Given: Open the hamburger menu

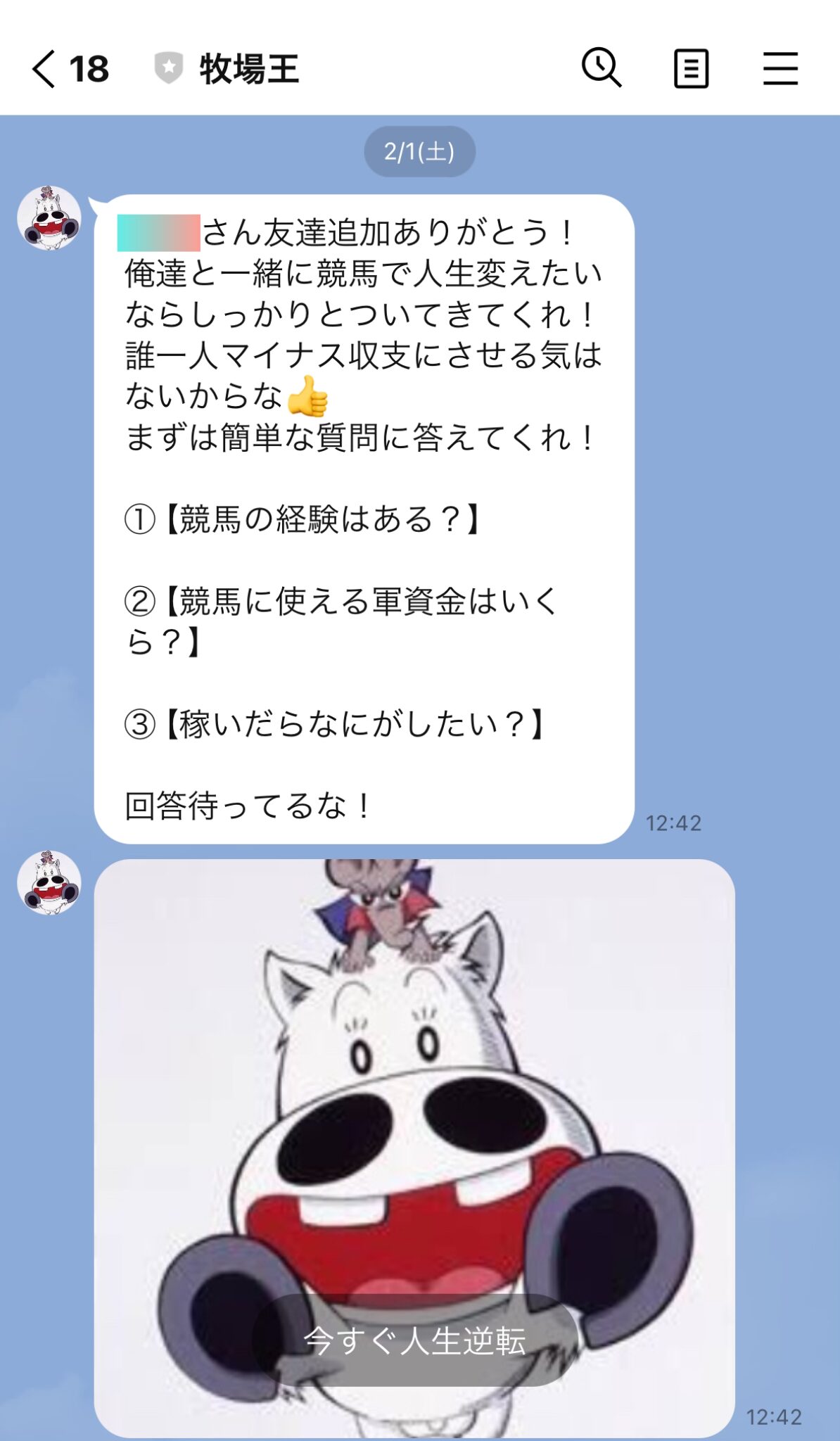Looking at the screenshot, I should pyautogui.click(x=780, y=68).
